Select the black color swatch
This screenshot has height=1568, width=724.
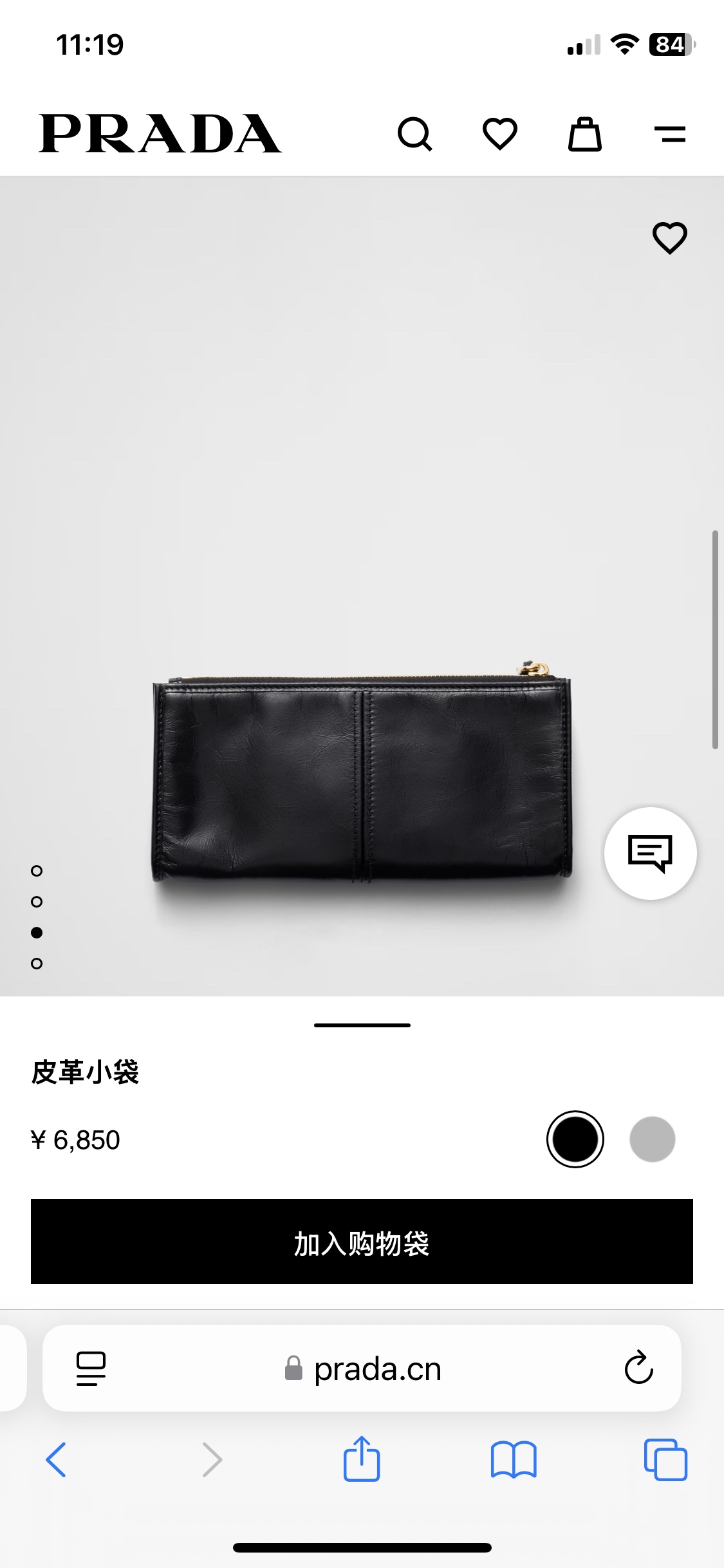(575, 1139)
